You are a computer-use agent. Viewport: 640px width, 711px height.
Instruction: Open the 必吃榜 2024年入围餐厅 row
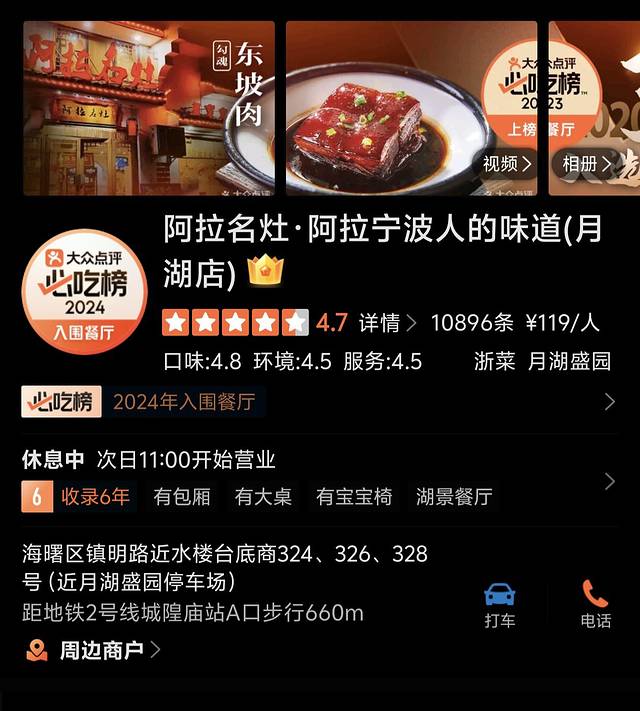(318, 402)
